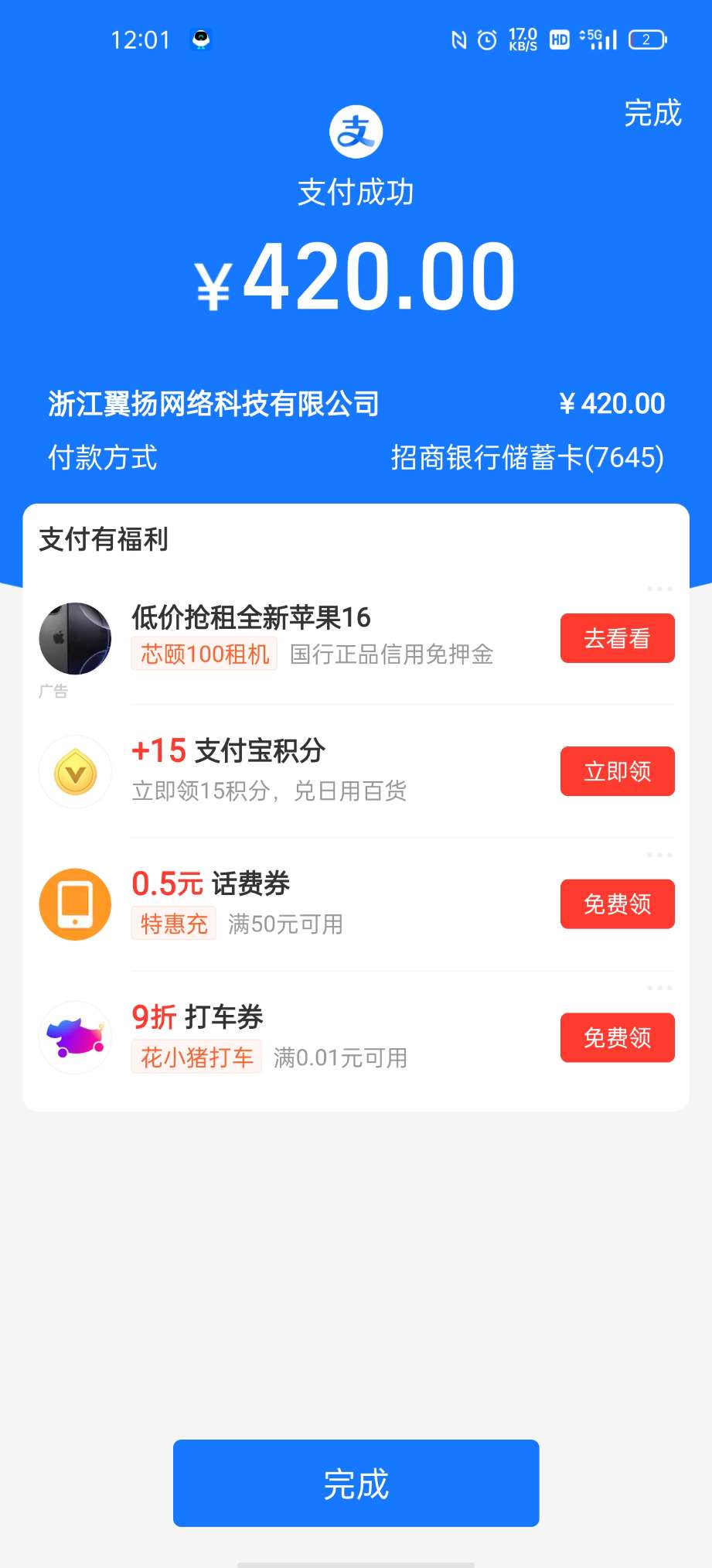Open the more options dots above 打车券
712x1568 pixels.
coord(659,988)
